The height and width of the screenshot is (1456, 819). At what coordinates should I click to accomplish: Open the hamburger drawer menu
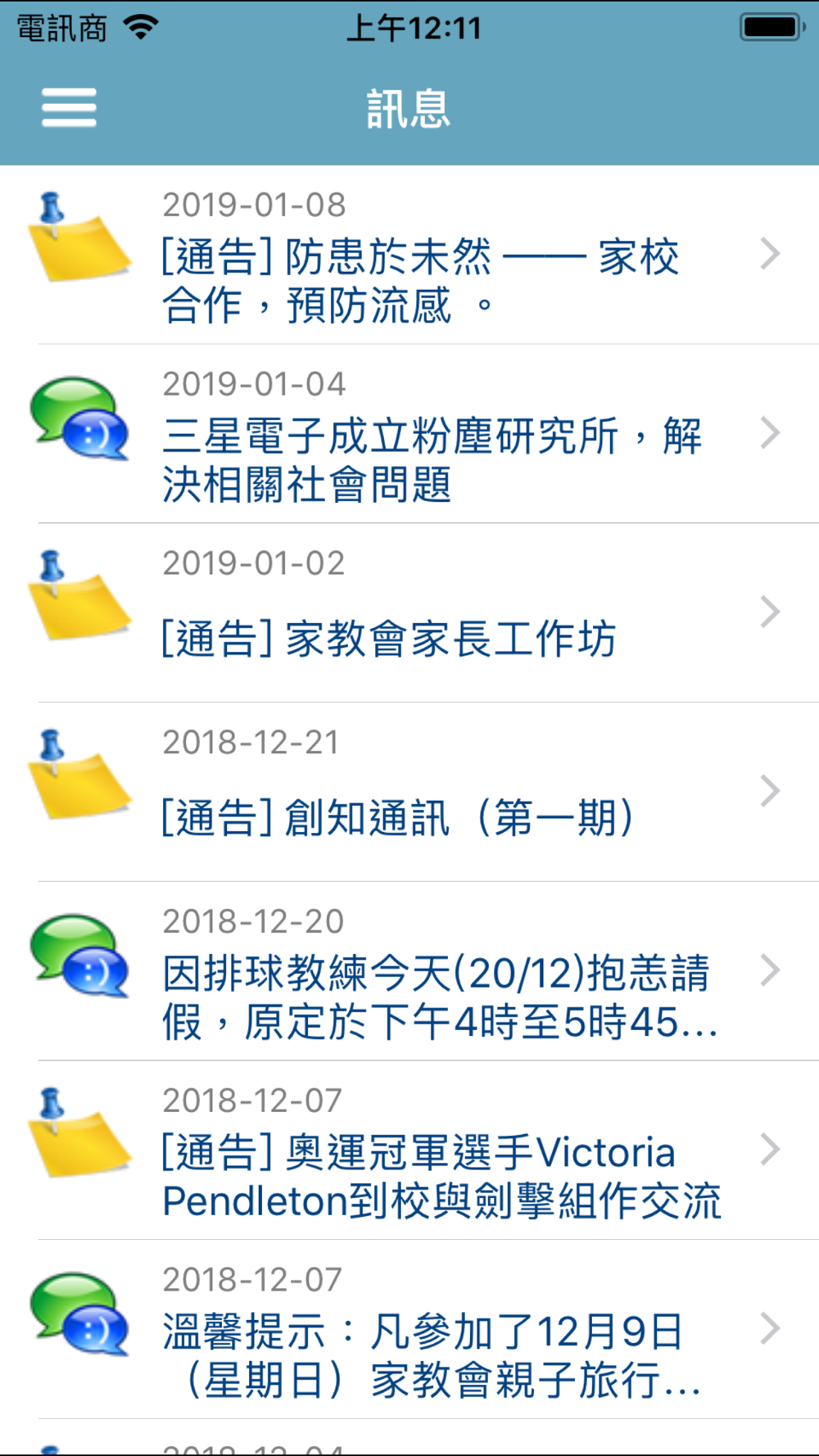pyautogui.click(x=69, y=108)
